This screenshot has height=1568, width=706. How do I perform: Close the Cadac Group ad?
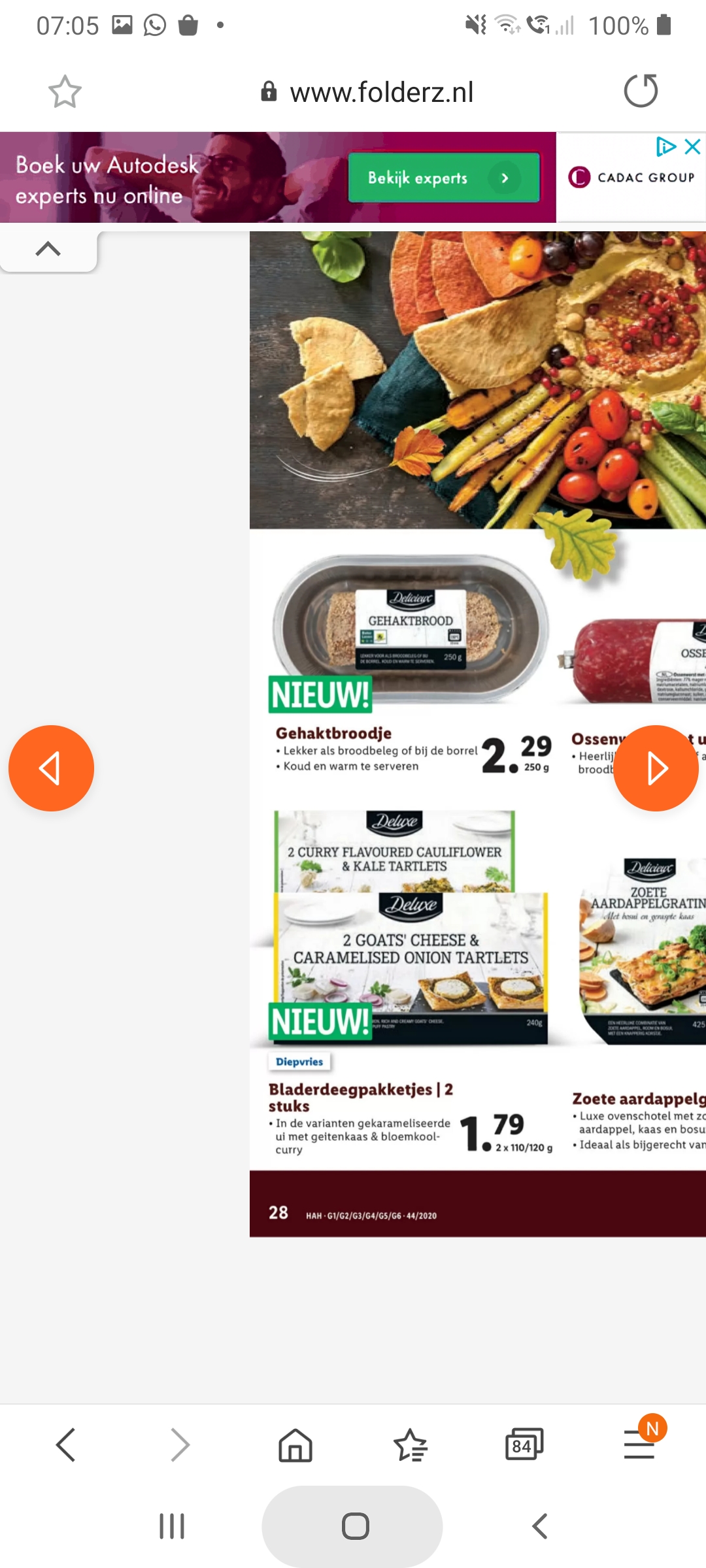coord(693,147)
